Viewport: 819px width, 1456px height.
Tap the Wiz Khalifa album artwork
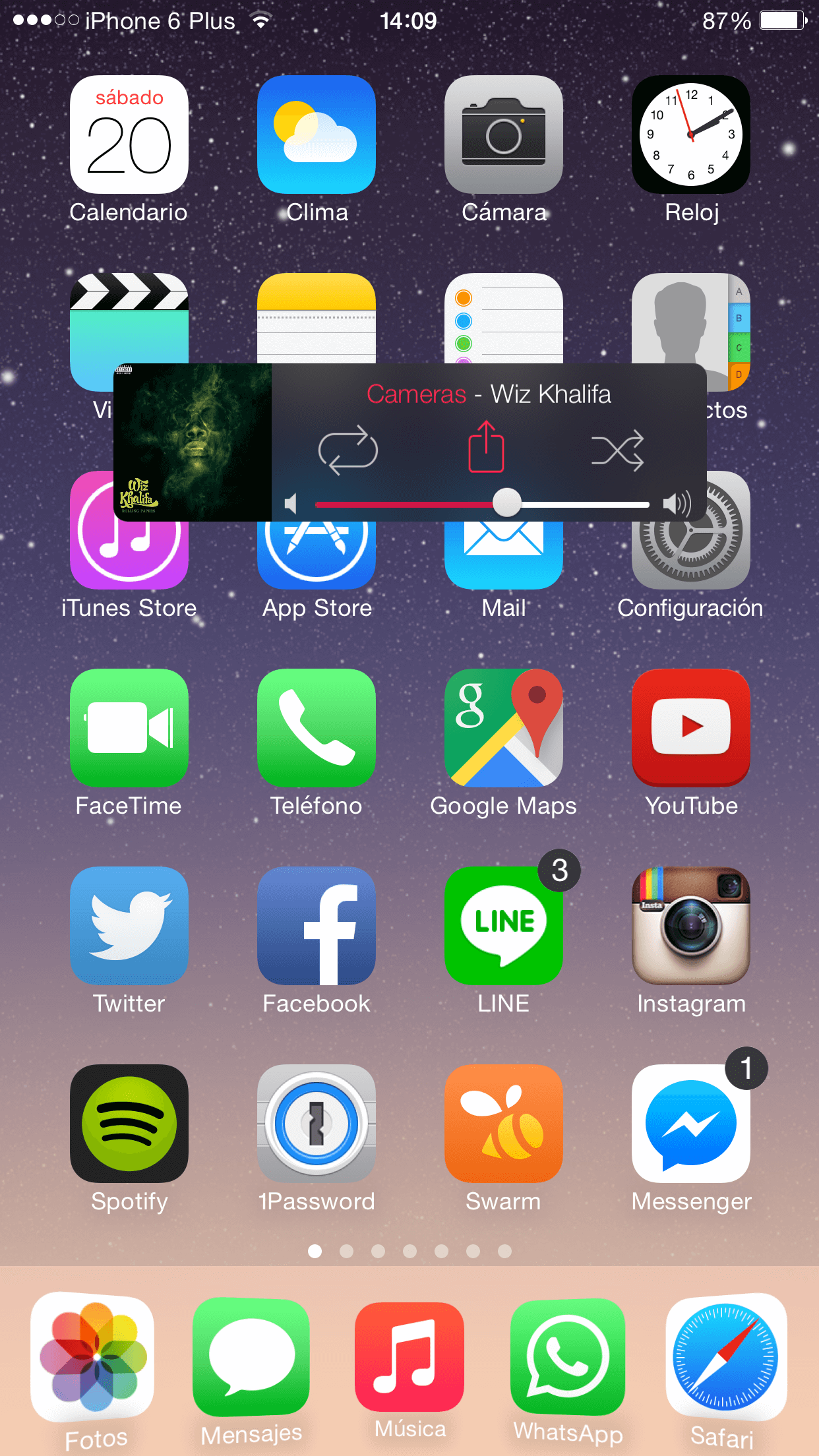pyautogui.click(x=193, y=442)
